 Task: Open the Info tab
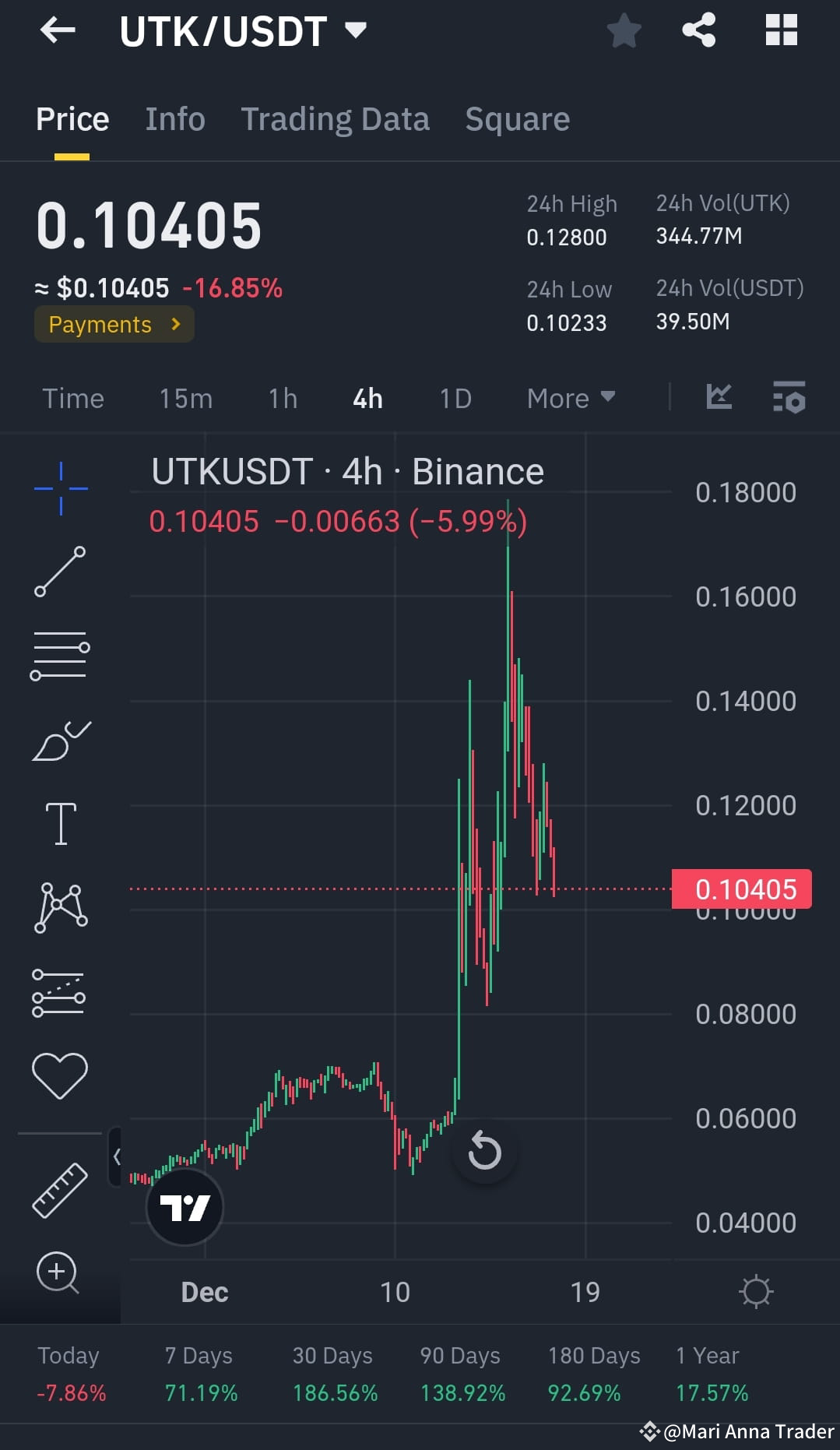coord(174,118)
